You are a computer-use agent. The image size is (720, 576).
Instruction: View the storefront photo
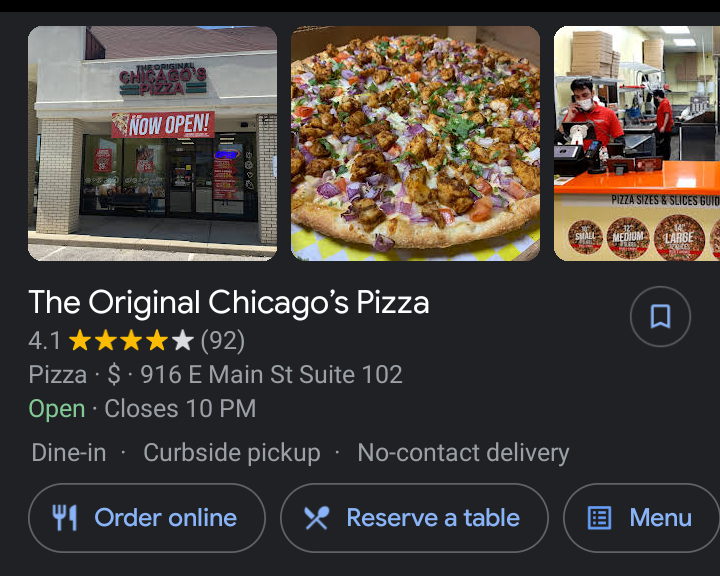(152, 143)
